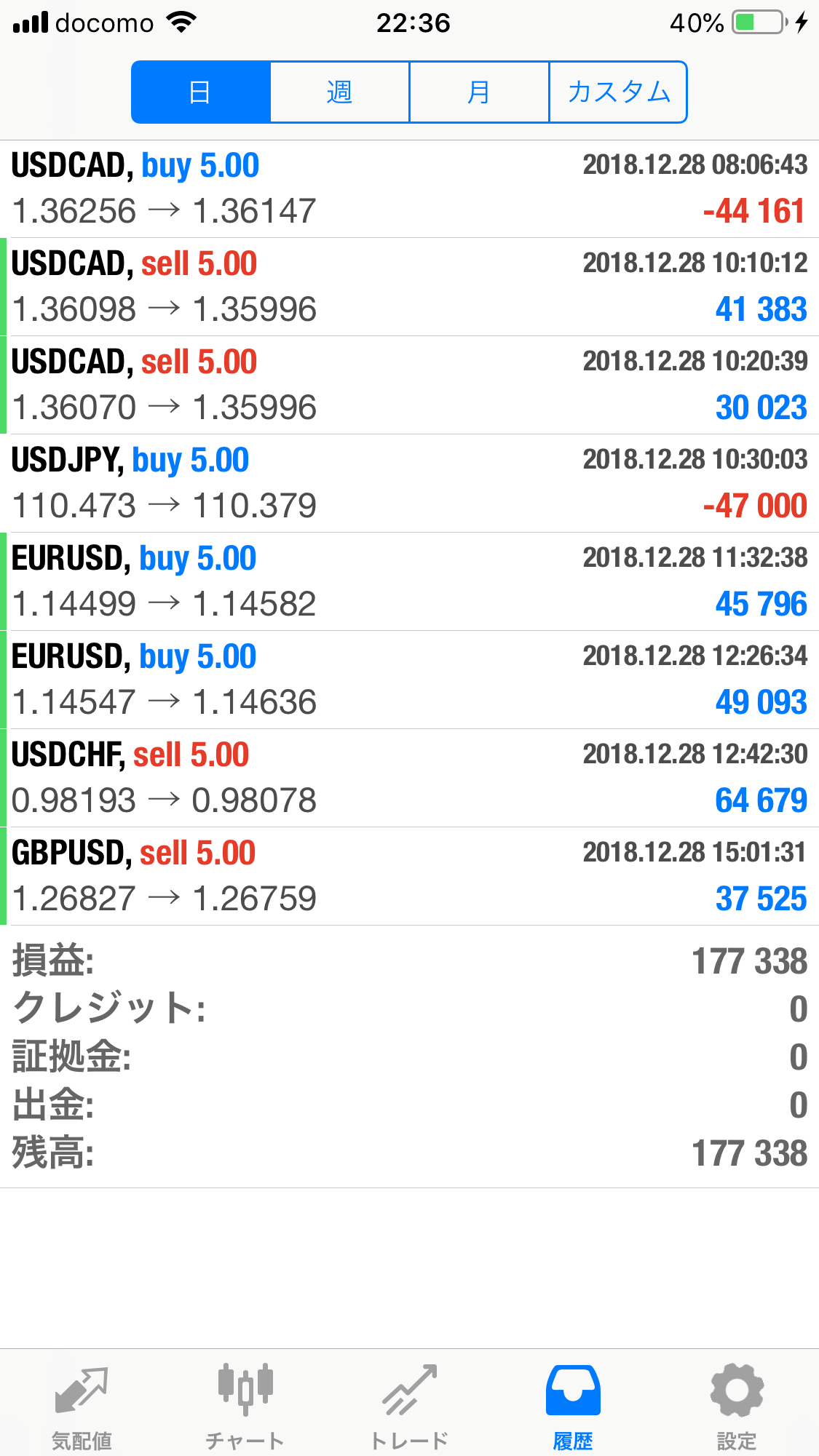Open the USDCAD buy trade at 08:06:43
This screenshot has height=1456, width=819.
409,189
